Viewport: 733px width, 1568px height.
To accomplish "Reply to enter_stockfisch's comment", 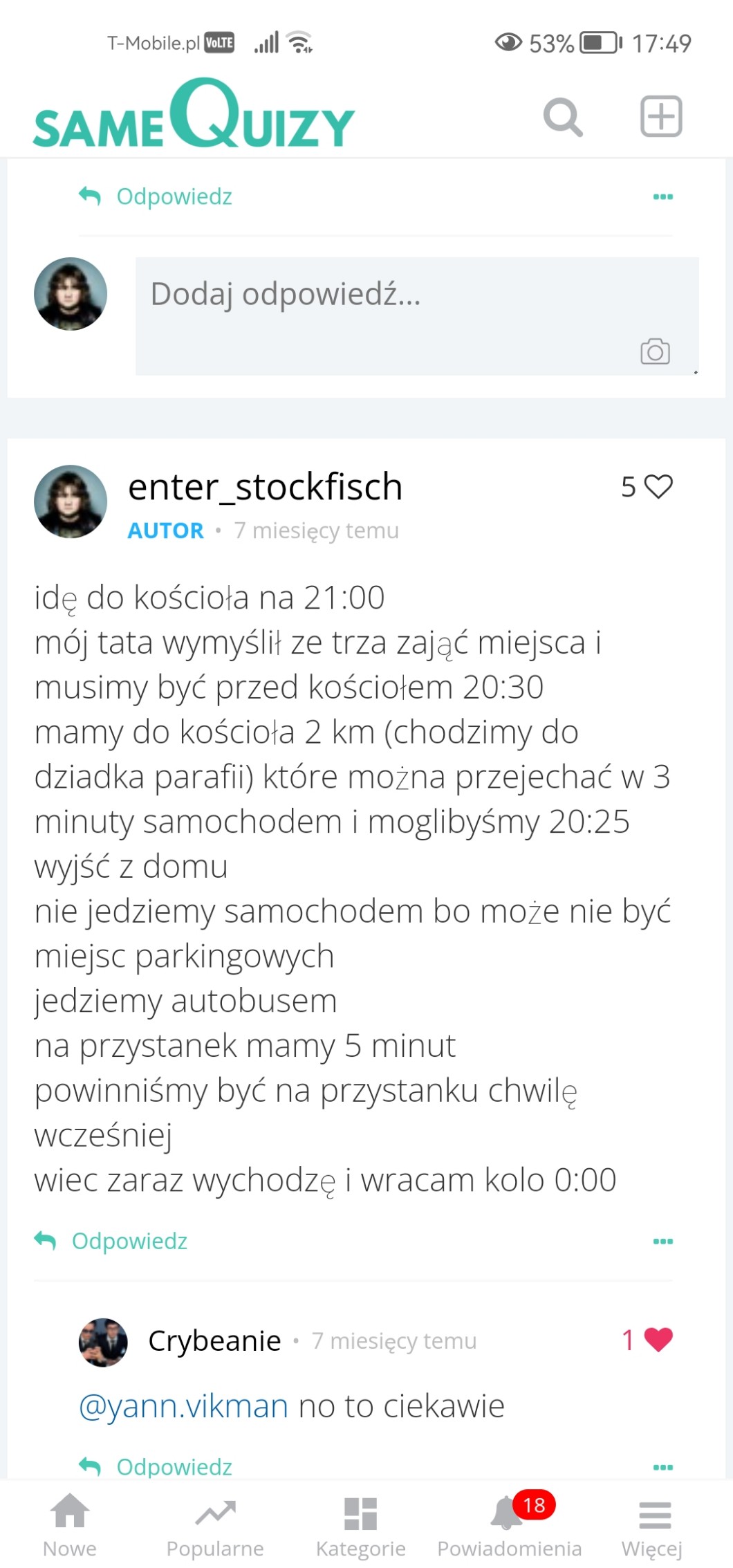I will pos(112,1241).
